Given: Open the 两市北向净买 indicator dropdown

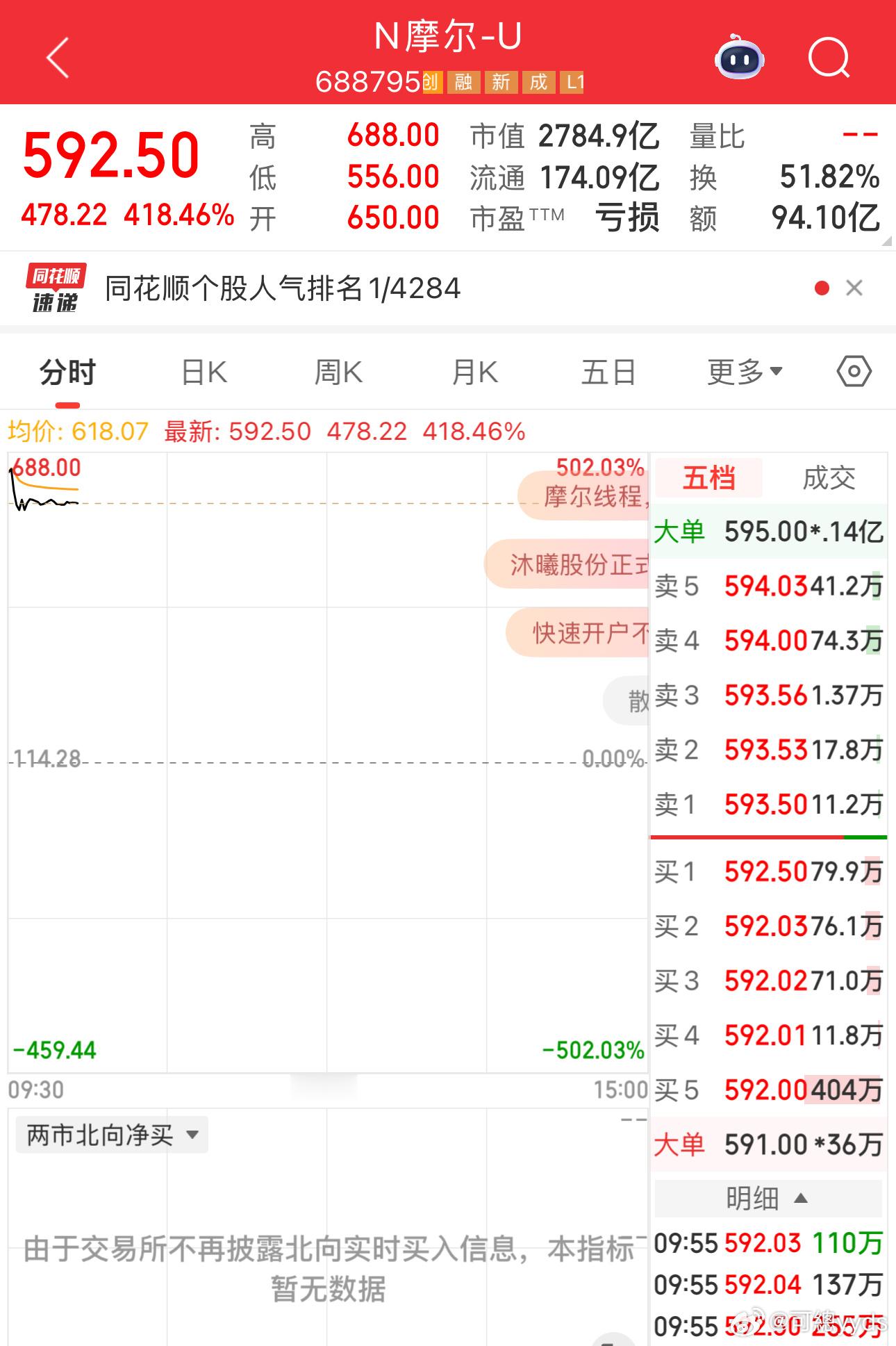Looking at the screenshot, I should [110, 1134].
